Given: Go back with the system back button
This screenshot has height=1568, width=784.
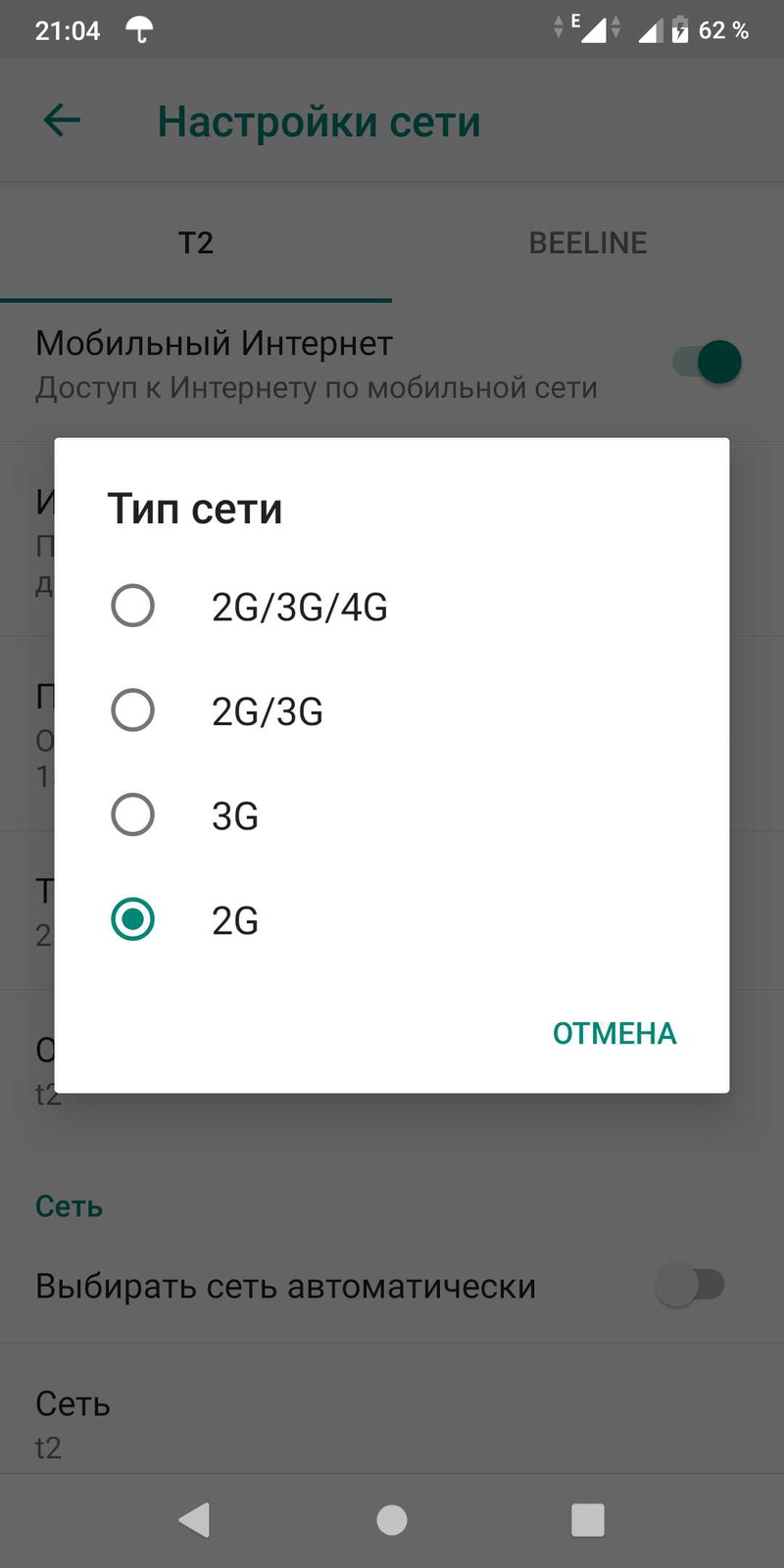Looking at the screenshot, I should [x=195, y=1520].
